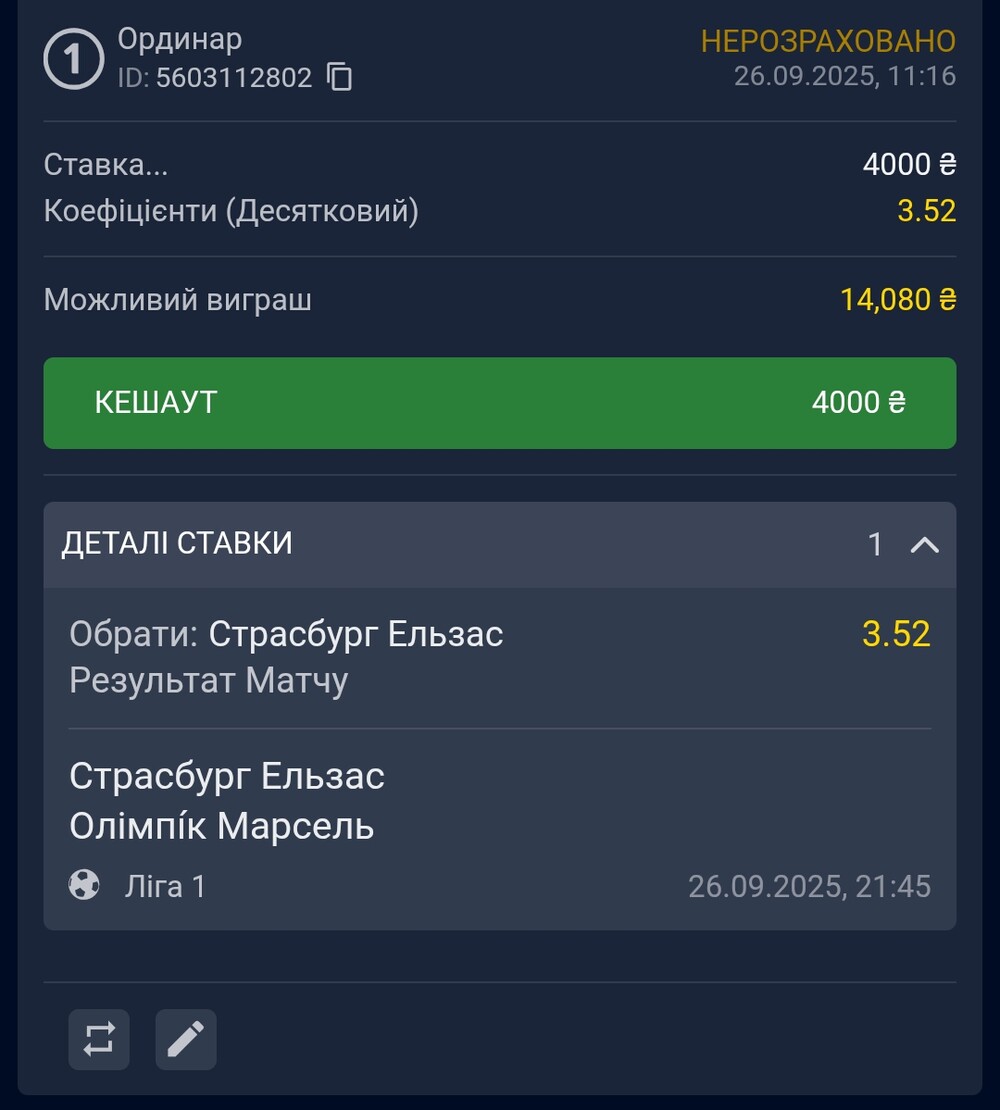
Task: Copy the bet ID 5603112802
Action: pyautogui.click(x=340, y=77)
